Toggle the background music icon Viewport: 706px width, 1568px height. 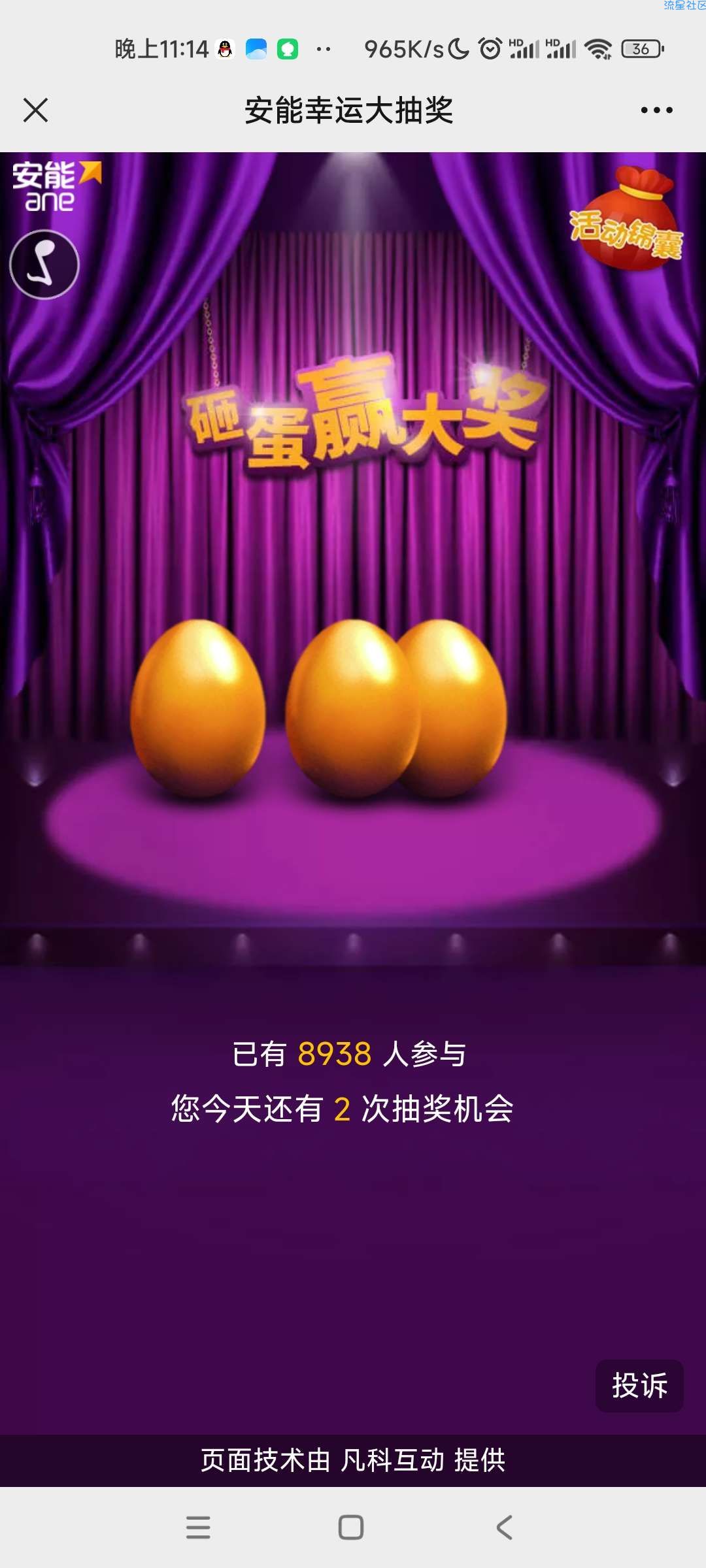coord(44,265)
